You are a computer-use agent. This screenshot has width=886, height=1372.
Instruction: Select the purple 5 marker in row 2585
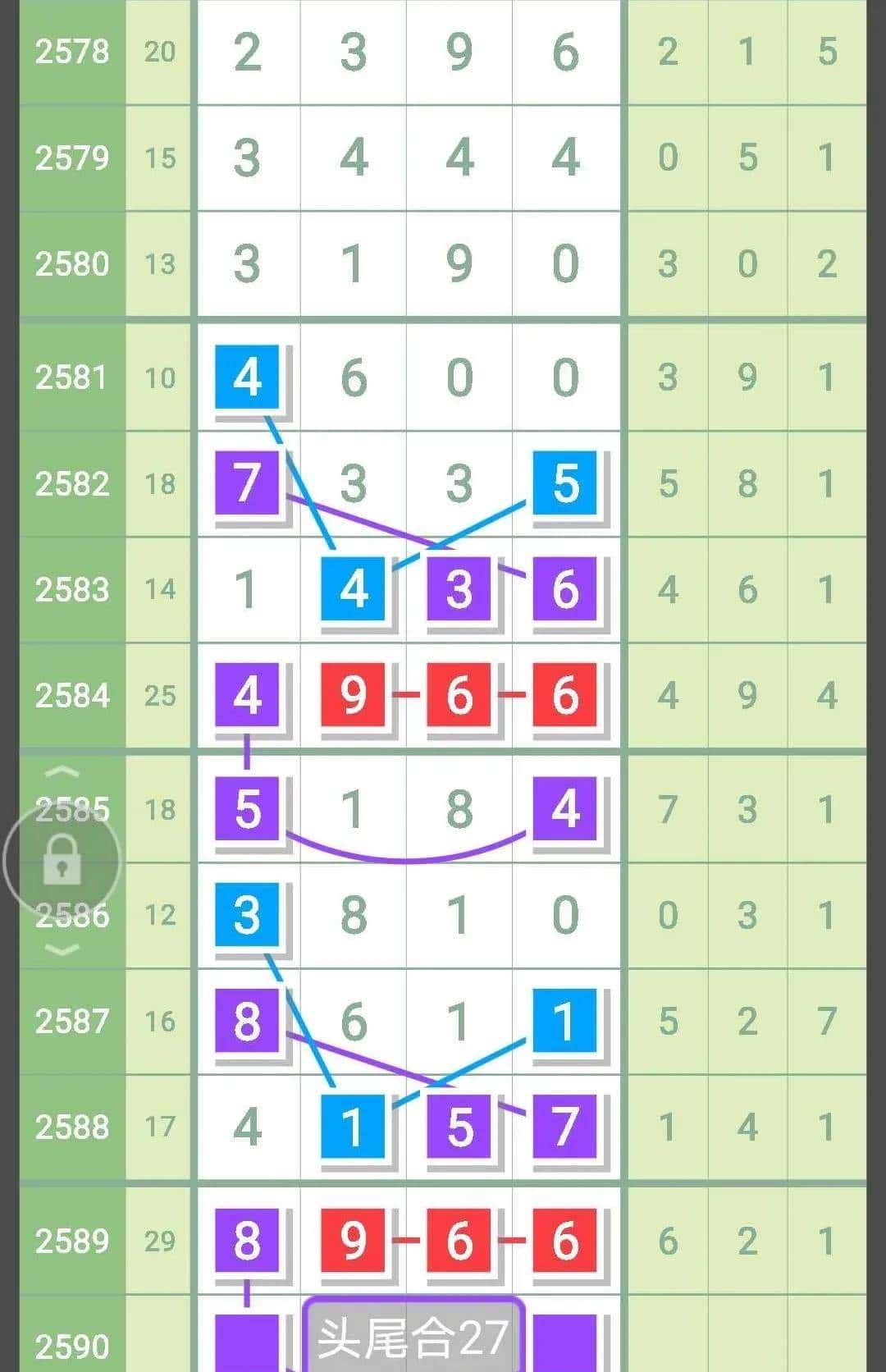tap(247, 807)
